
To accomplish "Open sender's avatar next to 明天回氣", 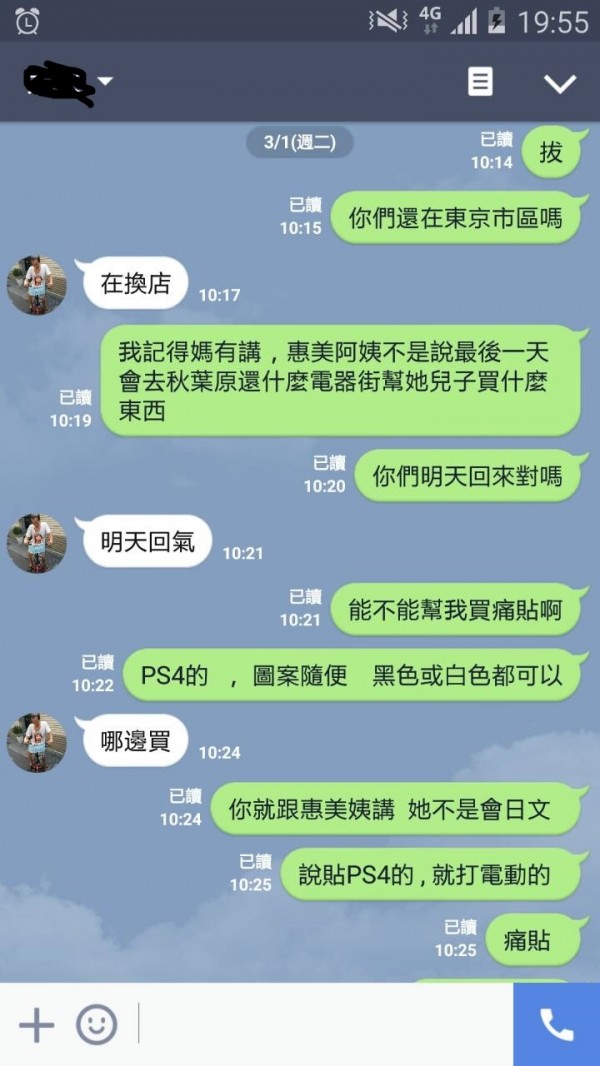I will (x=37, y=544).
